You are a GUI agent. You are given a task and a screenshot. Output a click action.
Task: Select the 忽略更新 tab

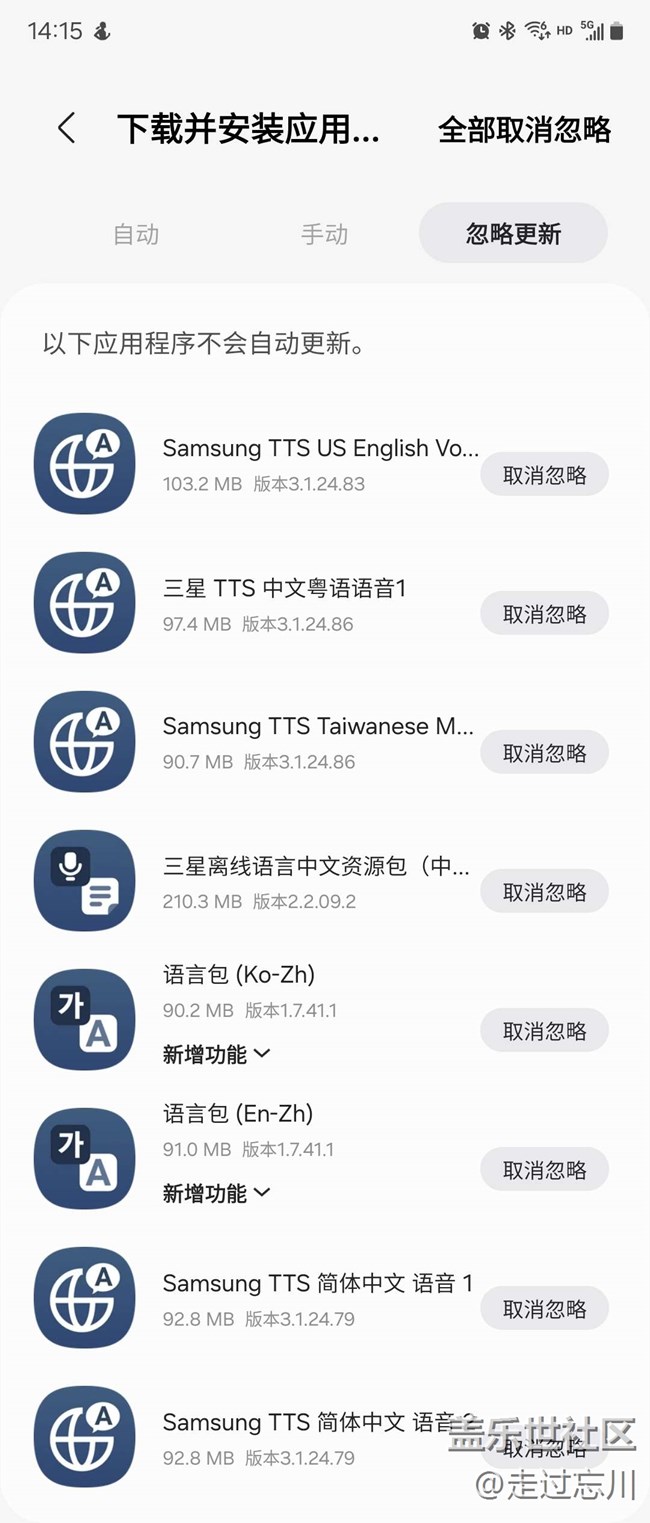pos(513,234)
